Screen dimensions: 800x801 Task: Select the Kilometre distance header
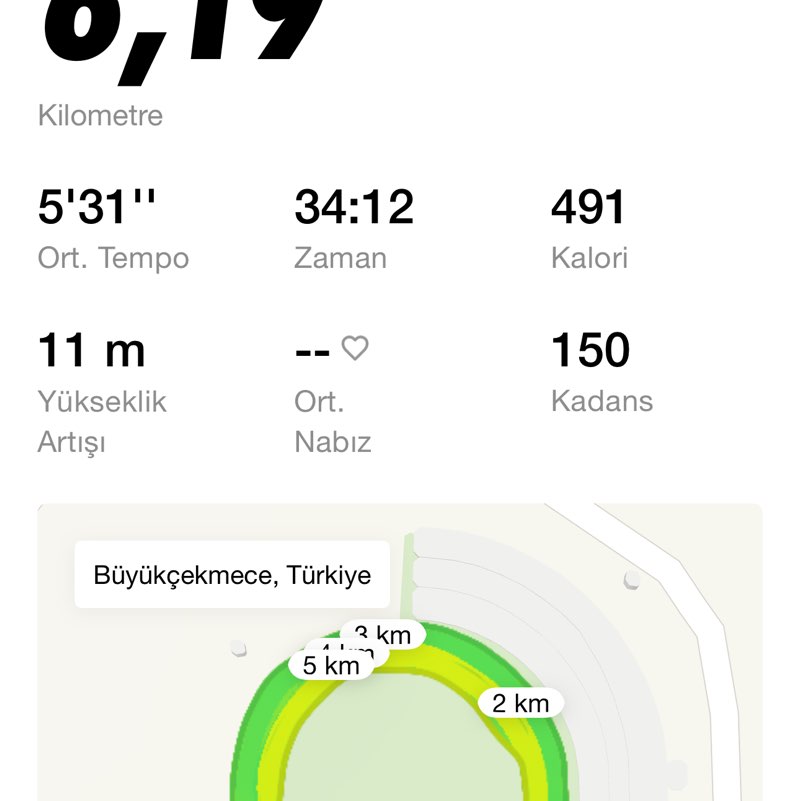[x=99, y=115]
